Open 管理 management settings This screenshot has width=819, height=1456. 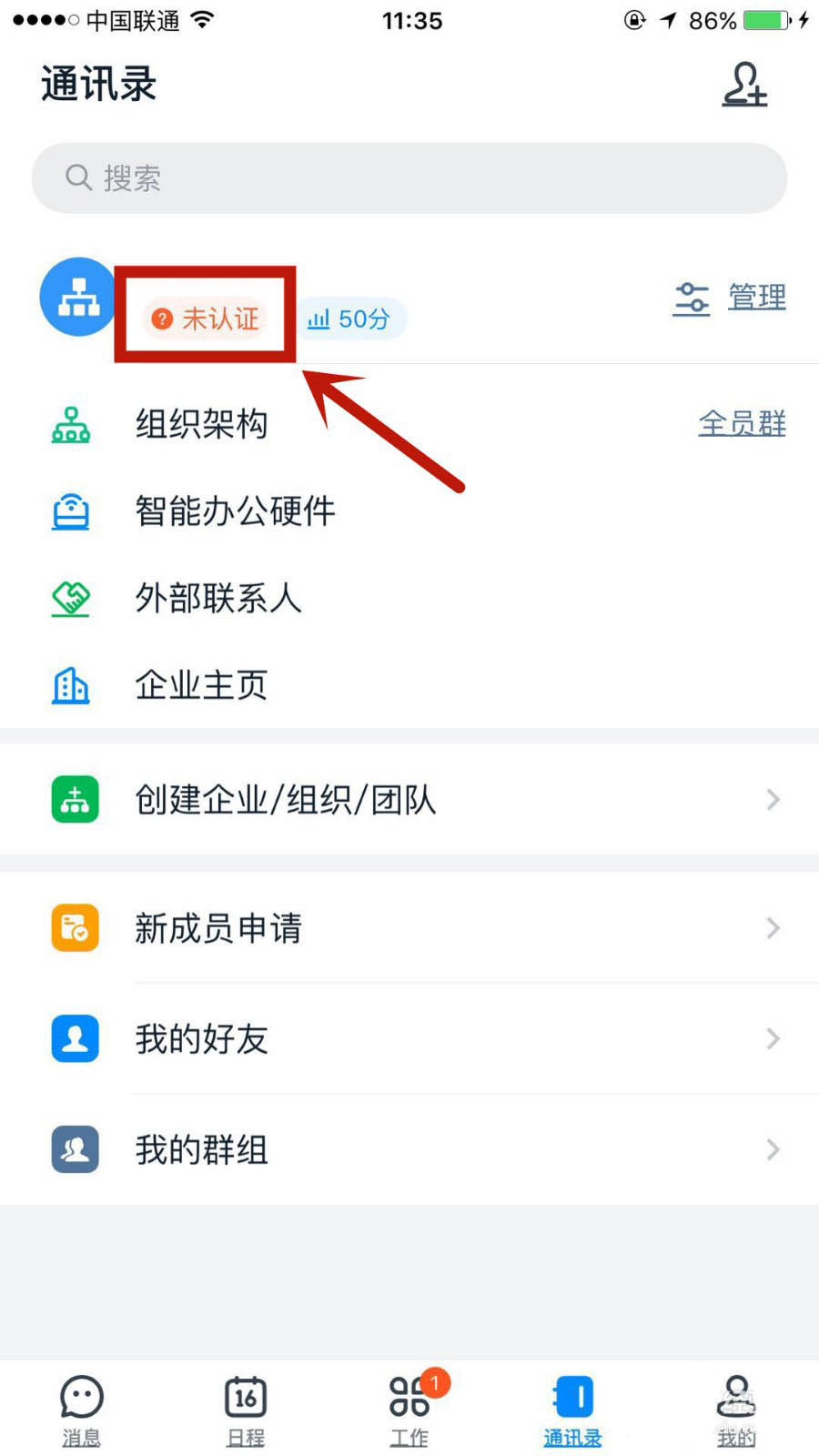tap(730, 298)
